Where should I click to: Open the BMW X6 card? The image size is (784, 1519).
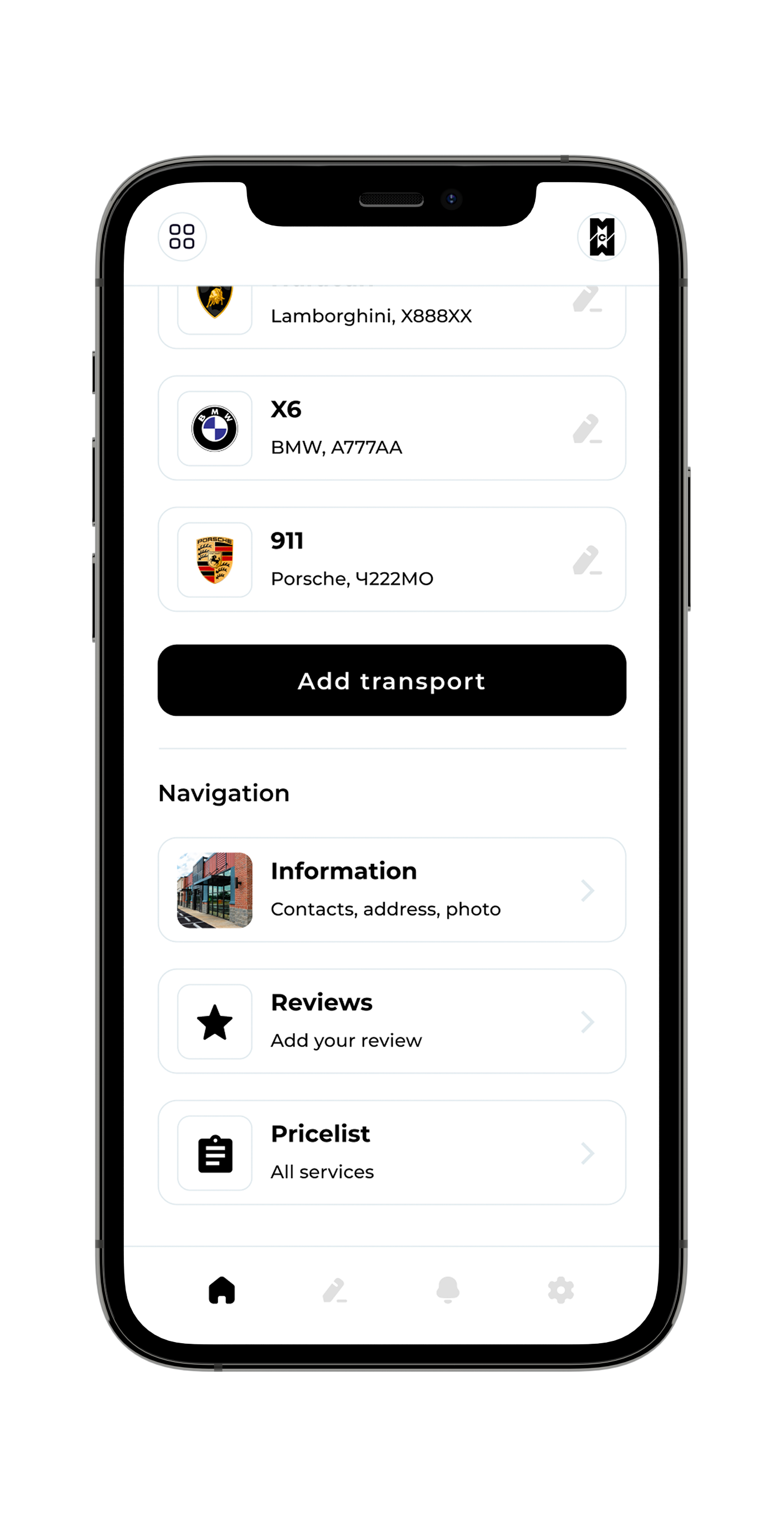point(391,428)
